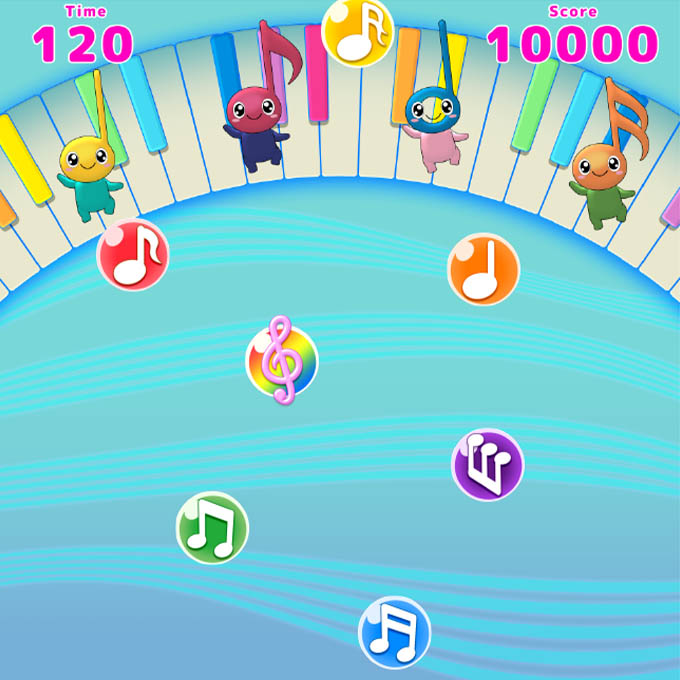
Task: Tap the orange quarter note bubble
Action: click(x=483, y=269)
